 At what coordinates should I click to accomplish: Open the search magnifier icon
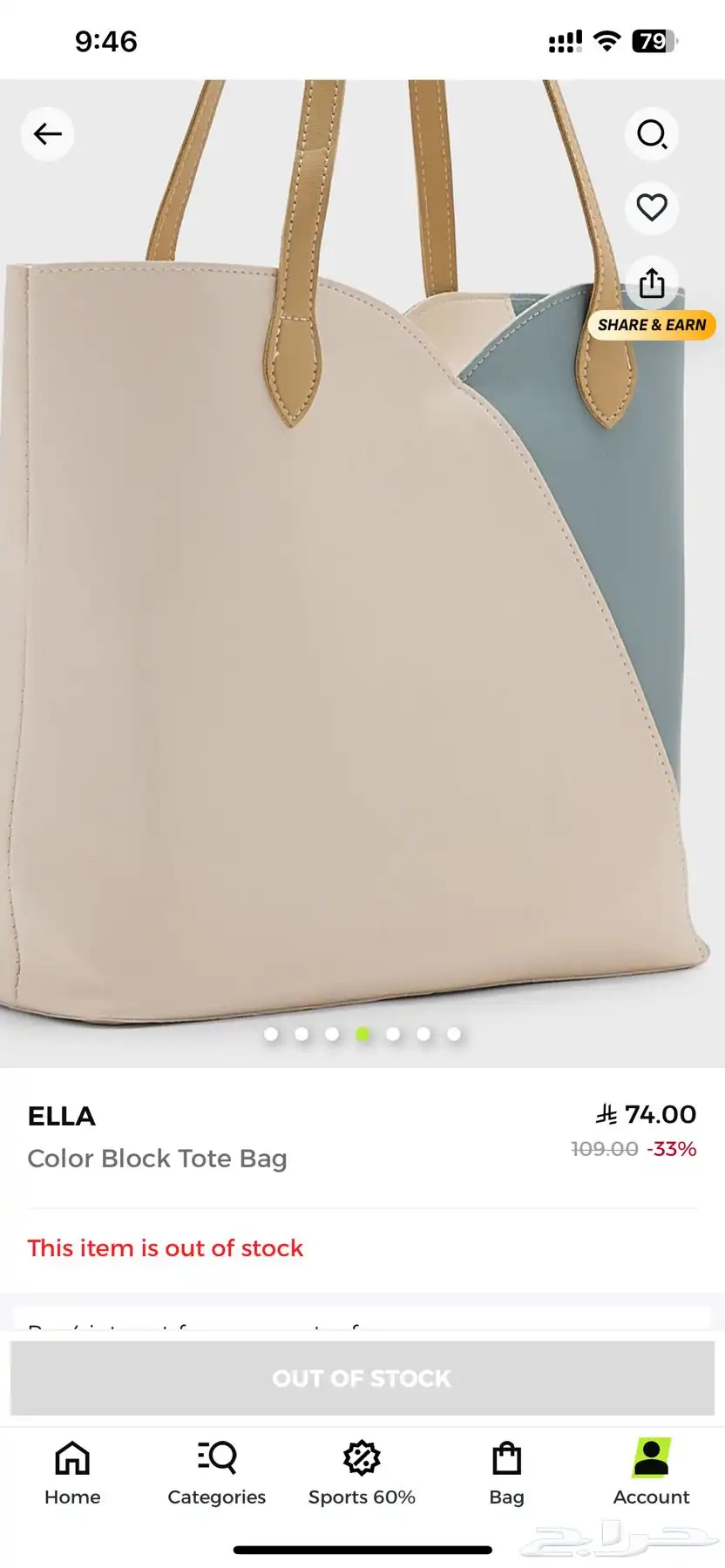652,134
